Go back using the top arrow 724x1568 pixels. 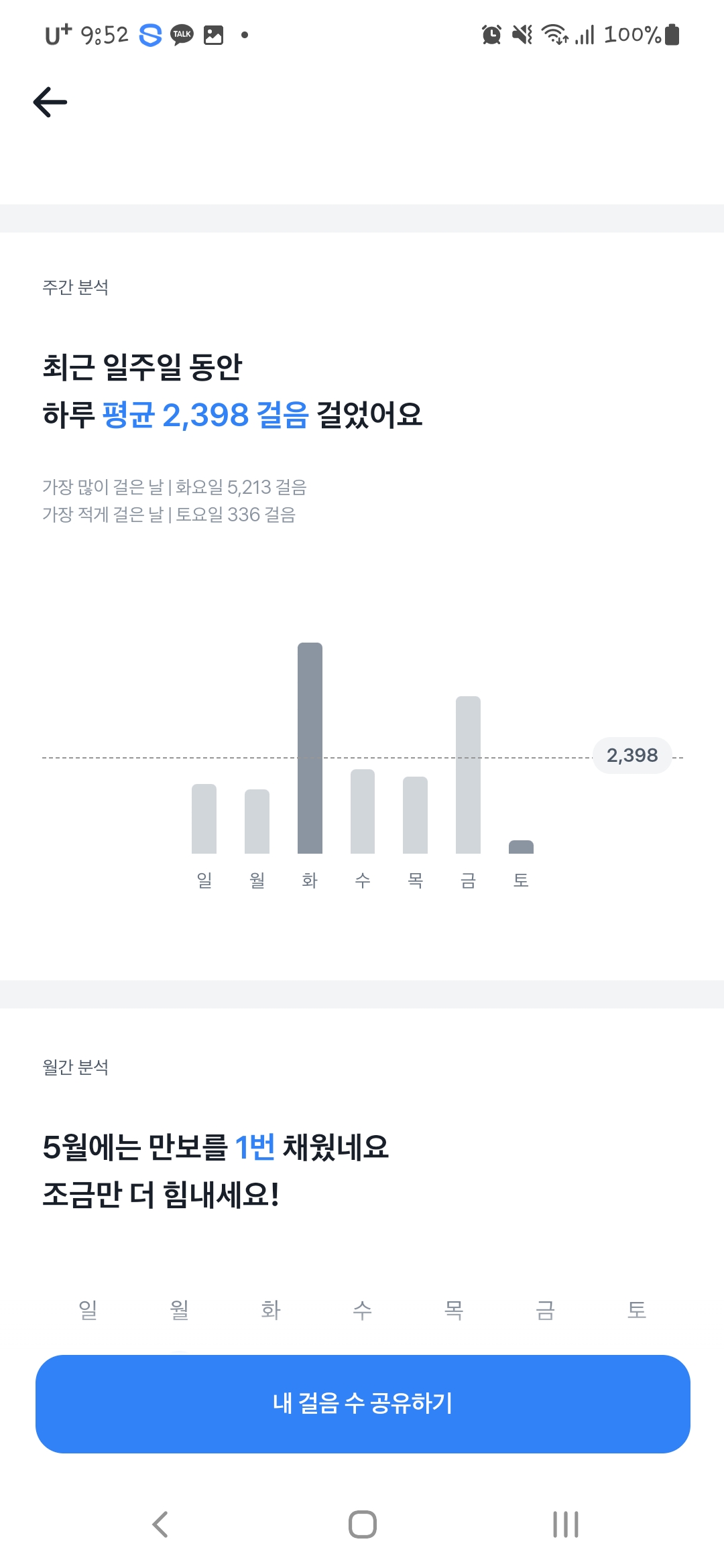pos(50,102)
